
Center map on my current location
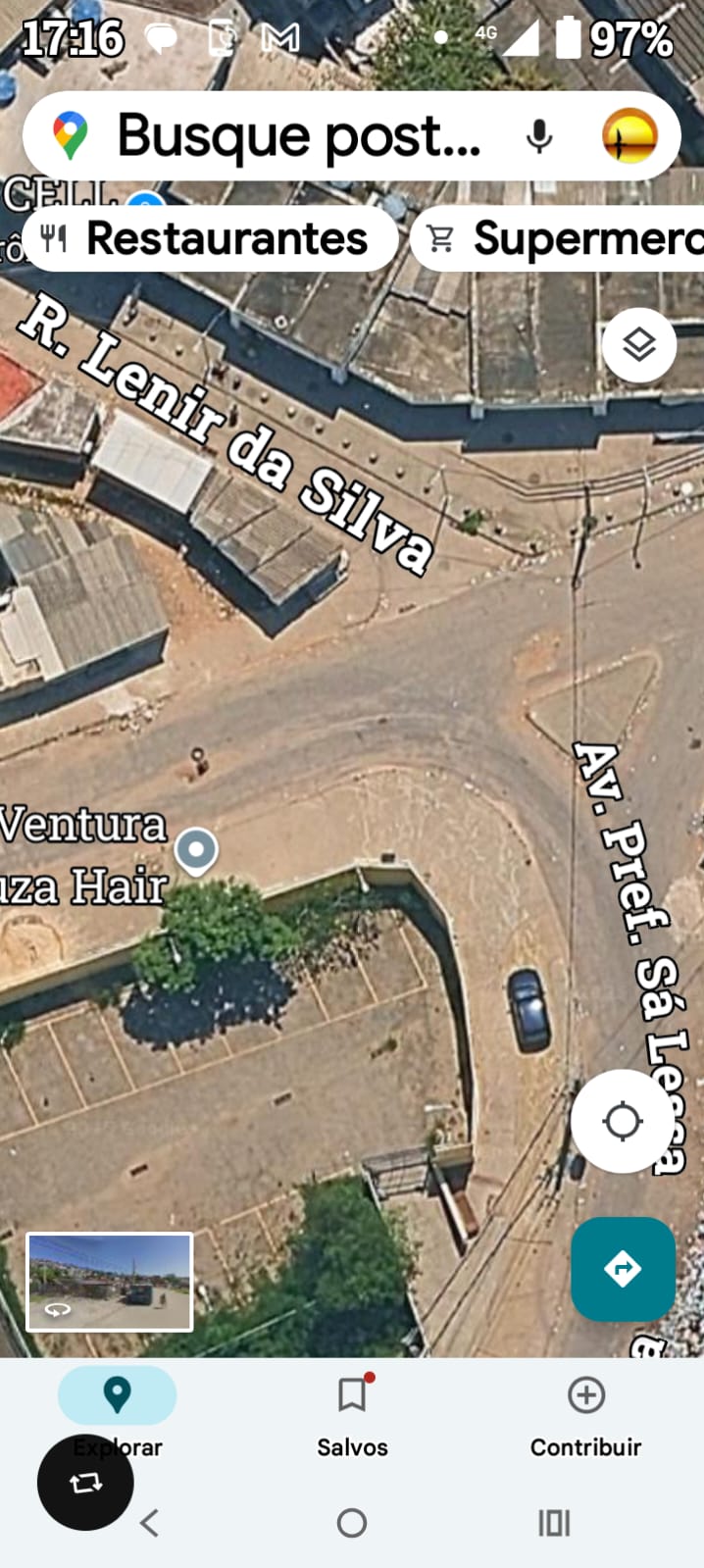[623, 1121]
